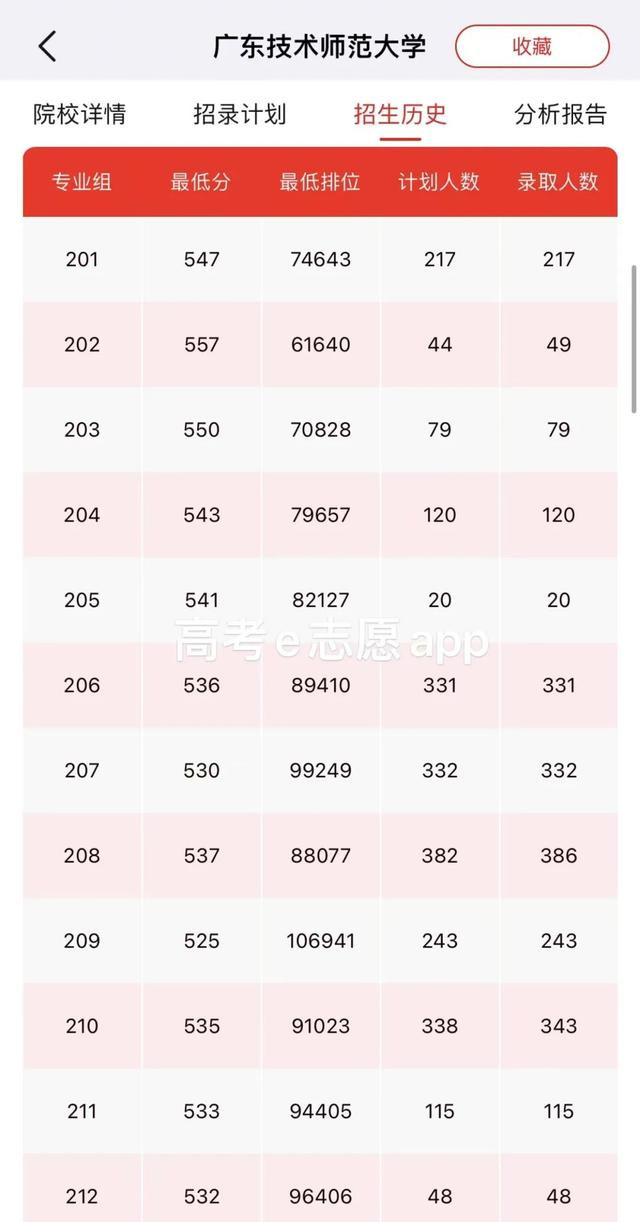Go back using the arrow icon
Viewport: 640px width, 1222px height.
pos(47,46)
